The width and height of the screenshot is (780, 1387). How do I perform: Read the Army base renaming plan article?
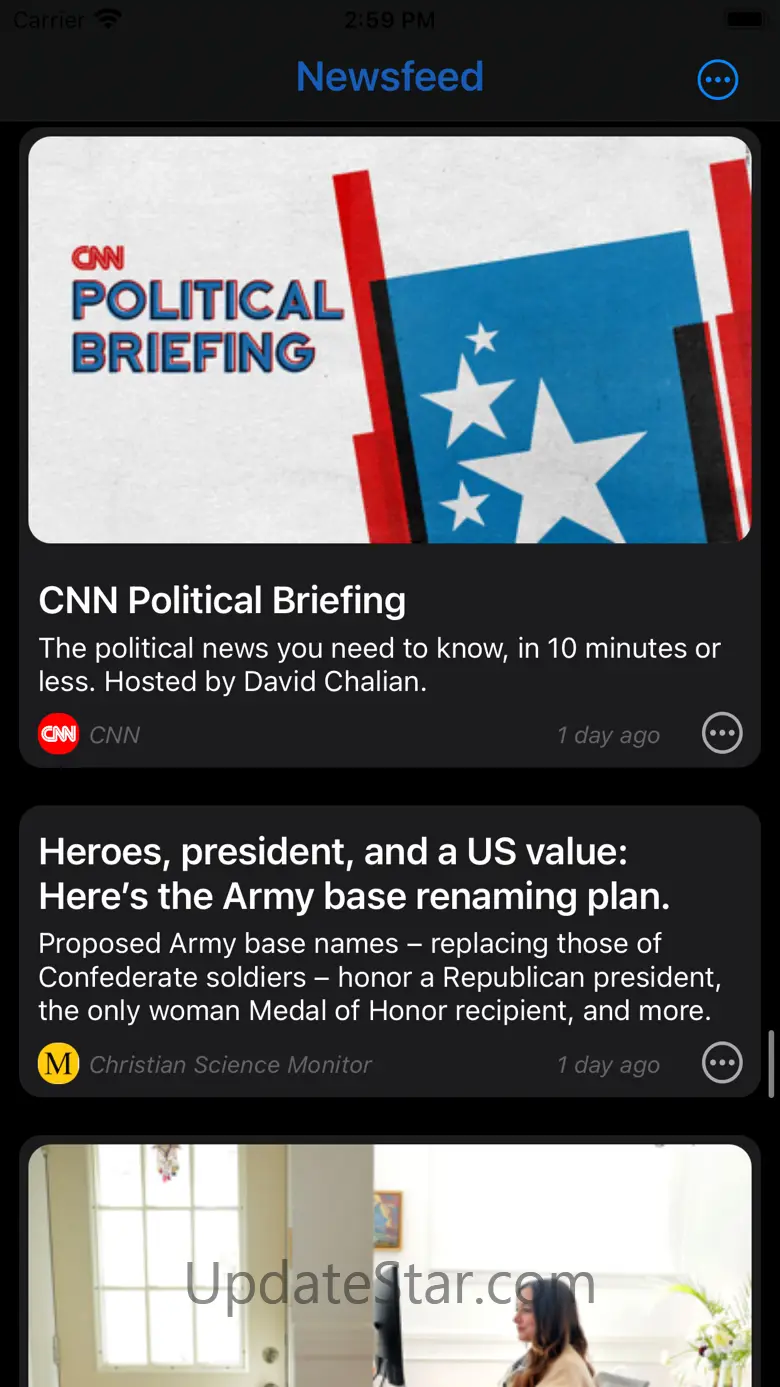[354, 874]
